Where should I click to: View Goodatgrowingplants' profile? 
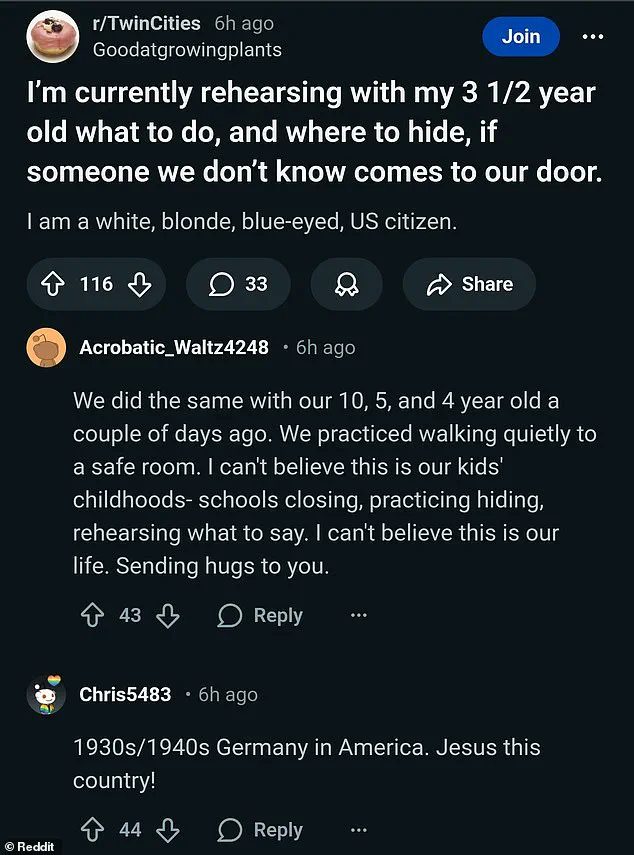187,49
